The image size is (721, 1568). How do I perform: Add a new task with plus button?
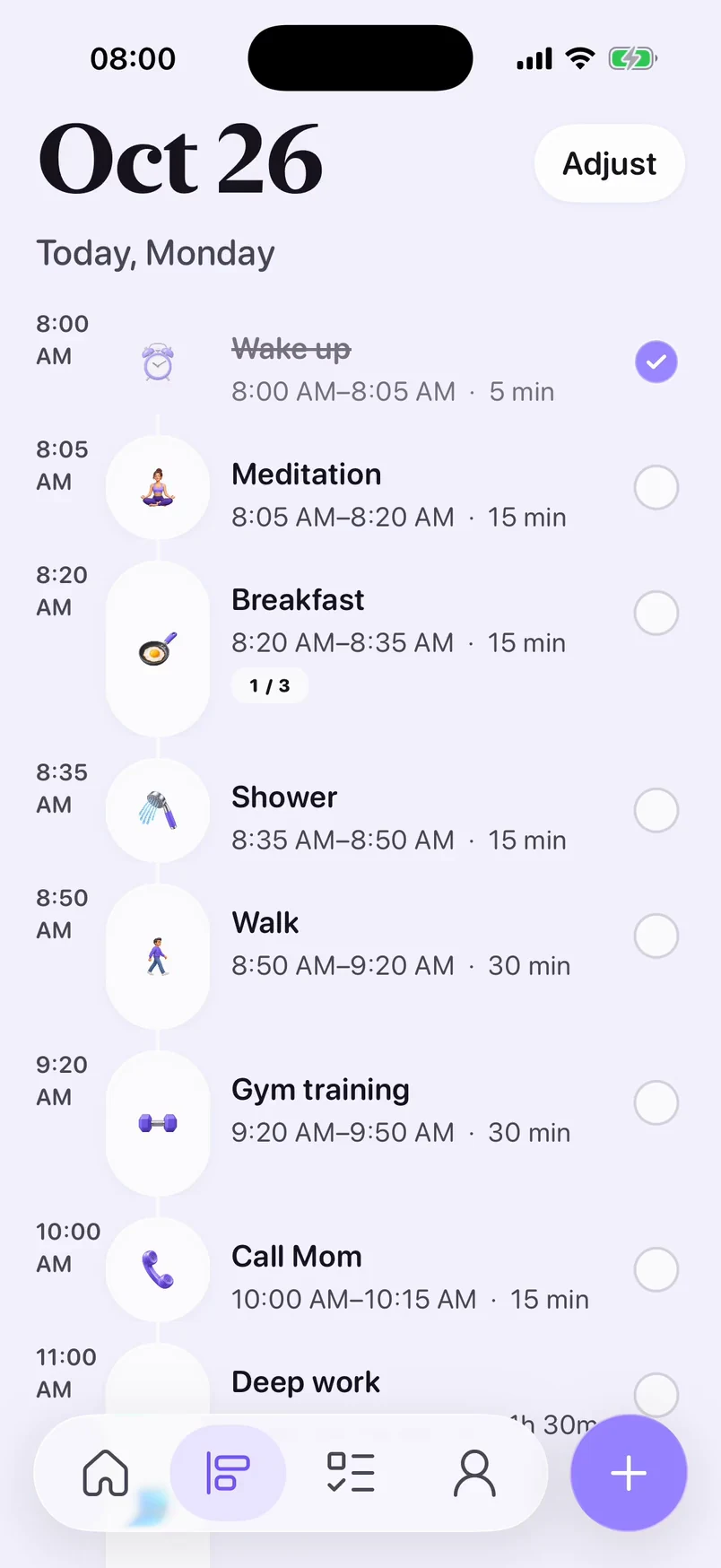pos(629,1473)
